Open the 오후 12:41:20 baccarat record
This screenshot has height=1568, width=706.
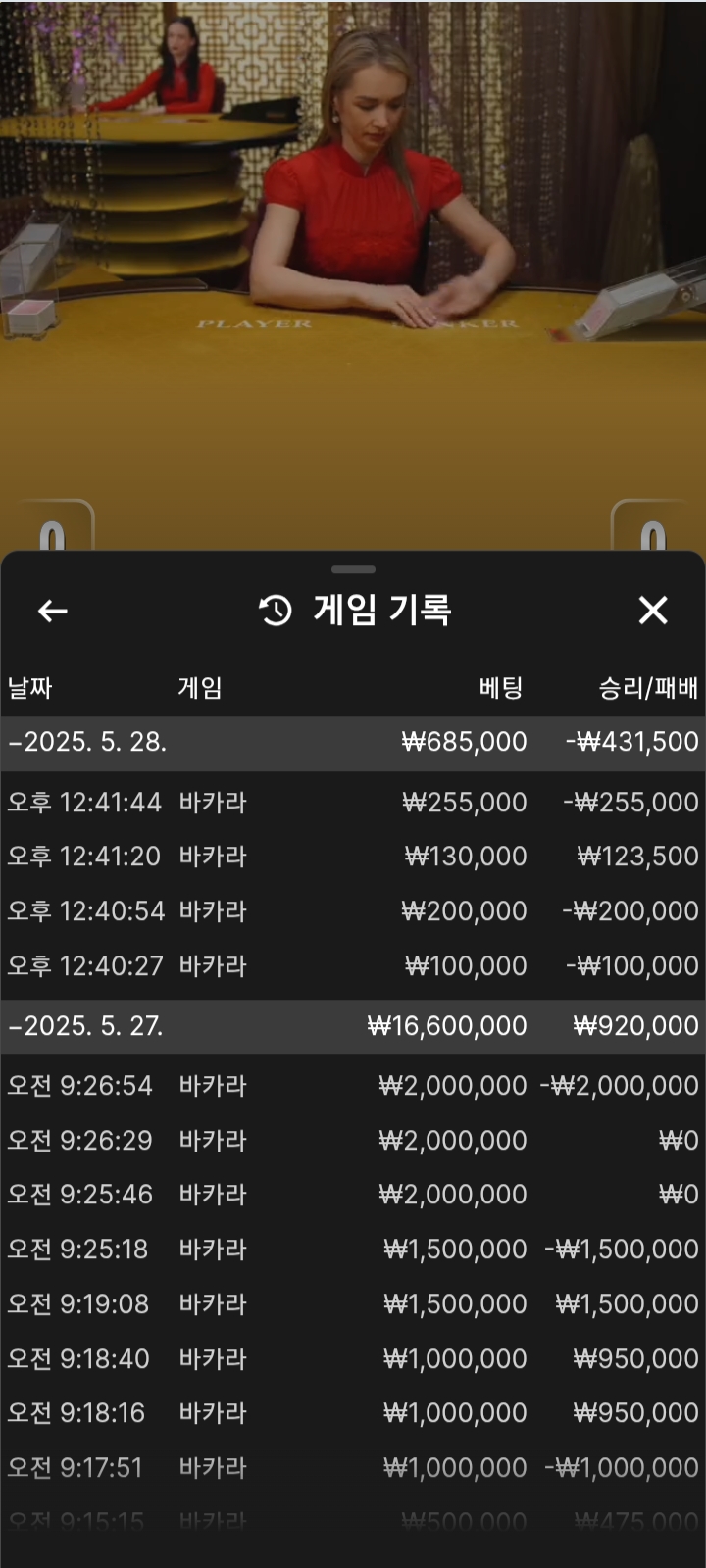tap(353, 857)
